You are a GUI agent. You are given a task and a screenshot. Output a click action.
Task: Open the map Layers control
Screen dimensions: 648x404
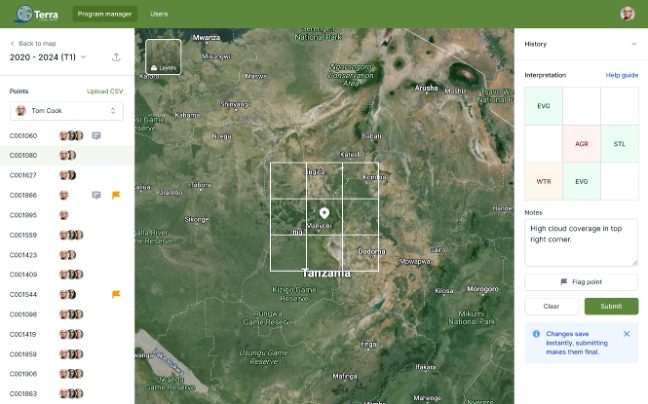pyautogui.click(x=163, y=57)
